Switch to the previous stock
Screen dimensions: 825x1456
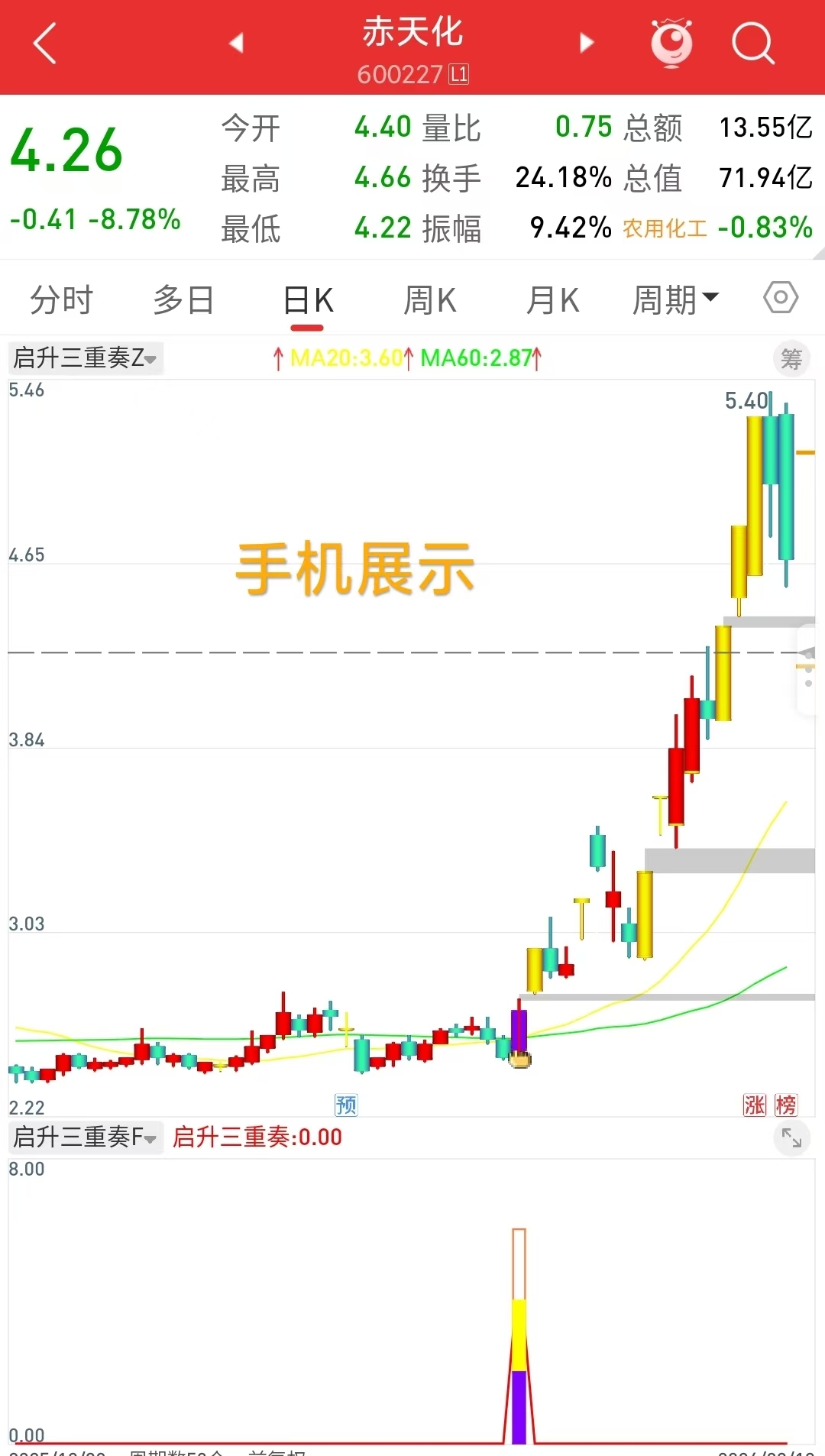coord(236,43)
